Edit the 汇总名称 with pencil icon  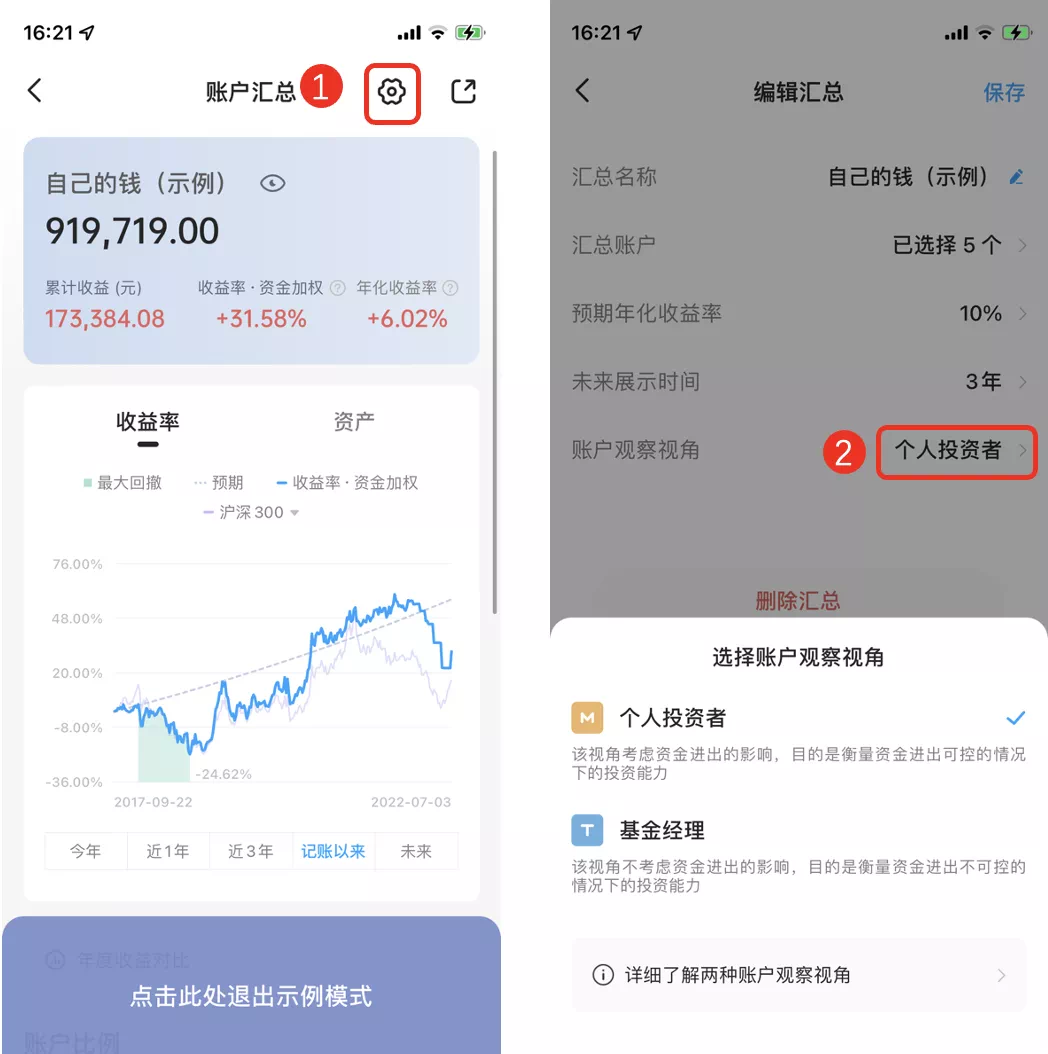coord(1016,177)
